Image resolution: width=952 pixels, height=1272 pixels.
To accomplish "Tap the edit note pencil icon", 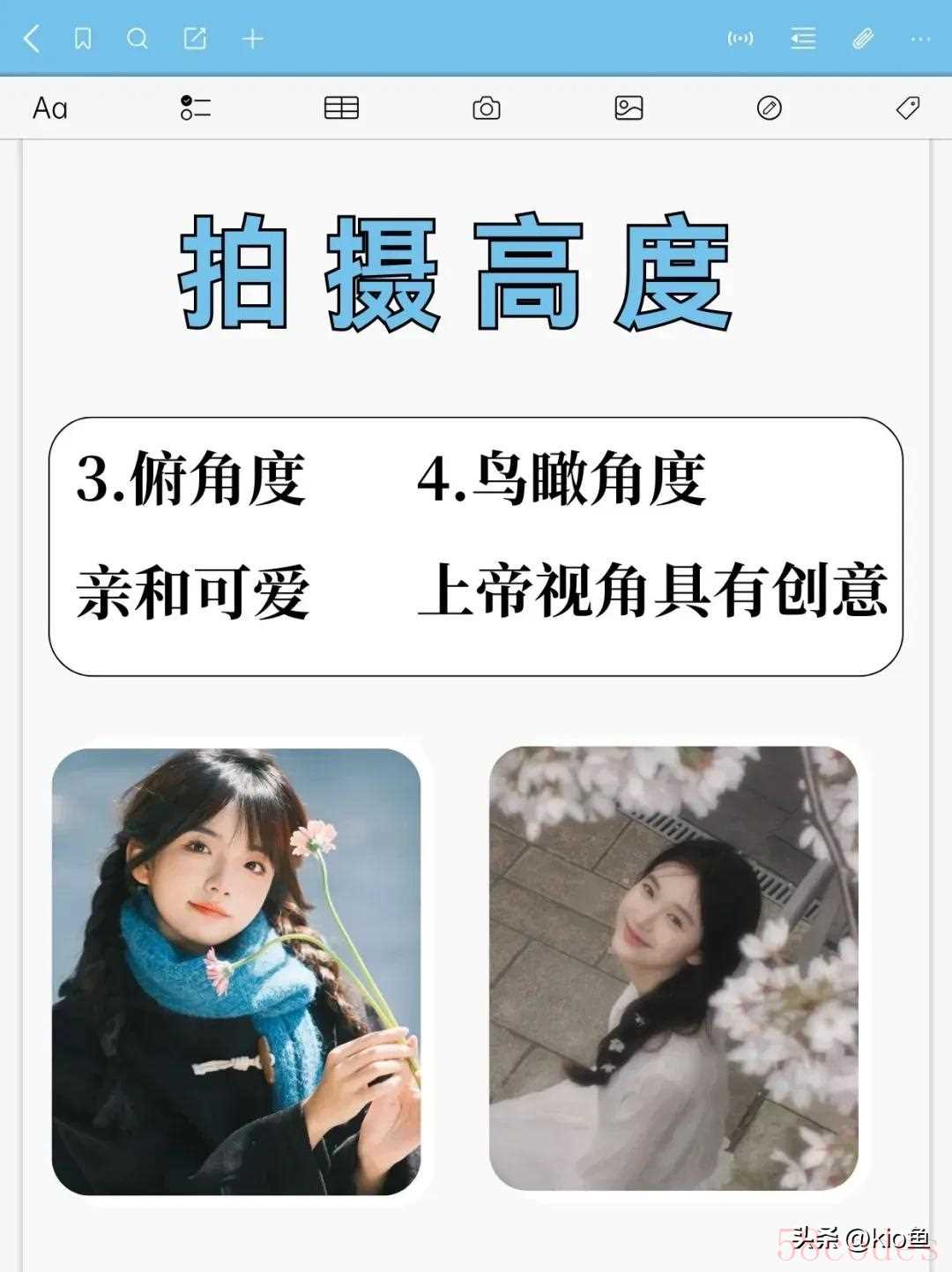I will click(x=195, y=39).
